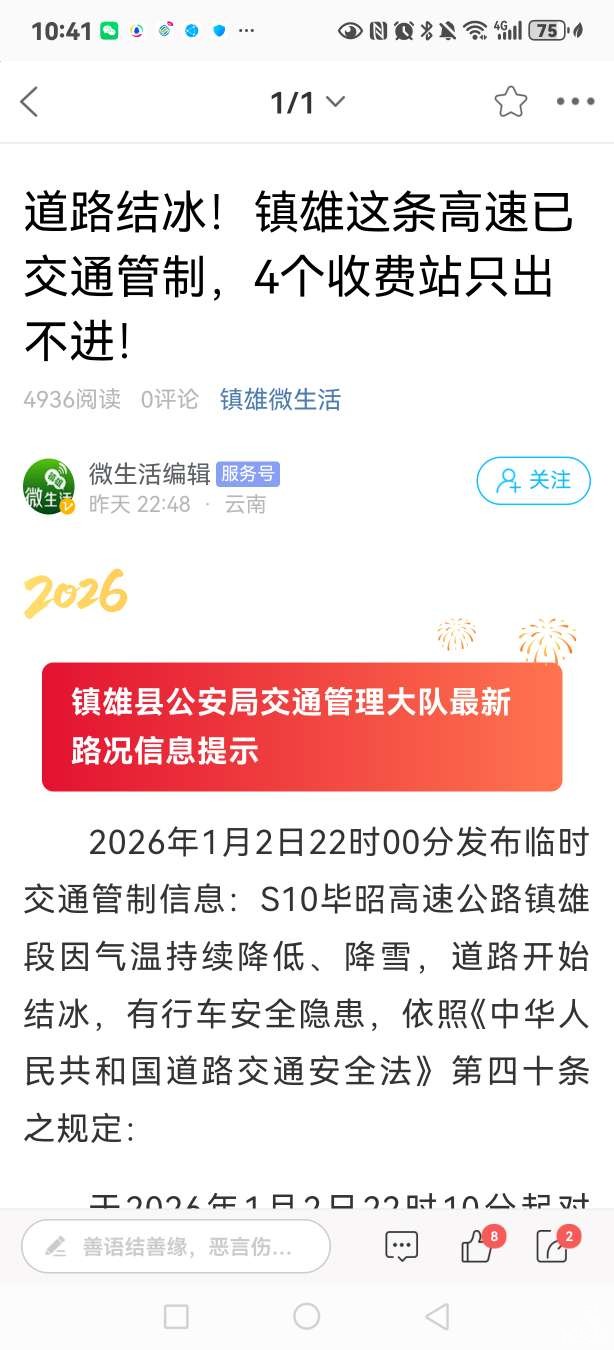The width and height of the screenshot is (614, 1350).
Task: Open the 镇雄微生活 topic link
Action: 280,400
